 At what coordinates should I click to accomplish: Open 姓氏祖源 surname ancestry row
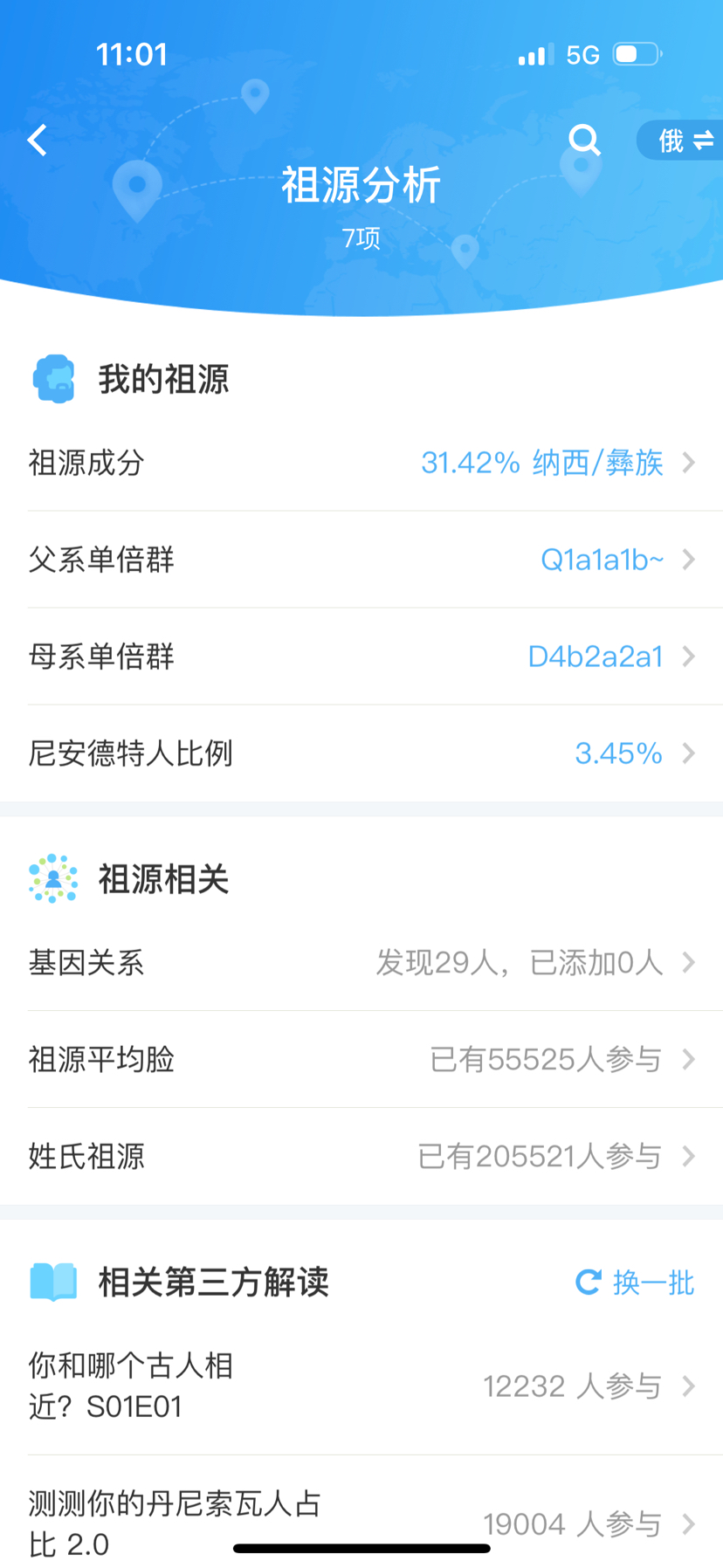click(361, 1157)
